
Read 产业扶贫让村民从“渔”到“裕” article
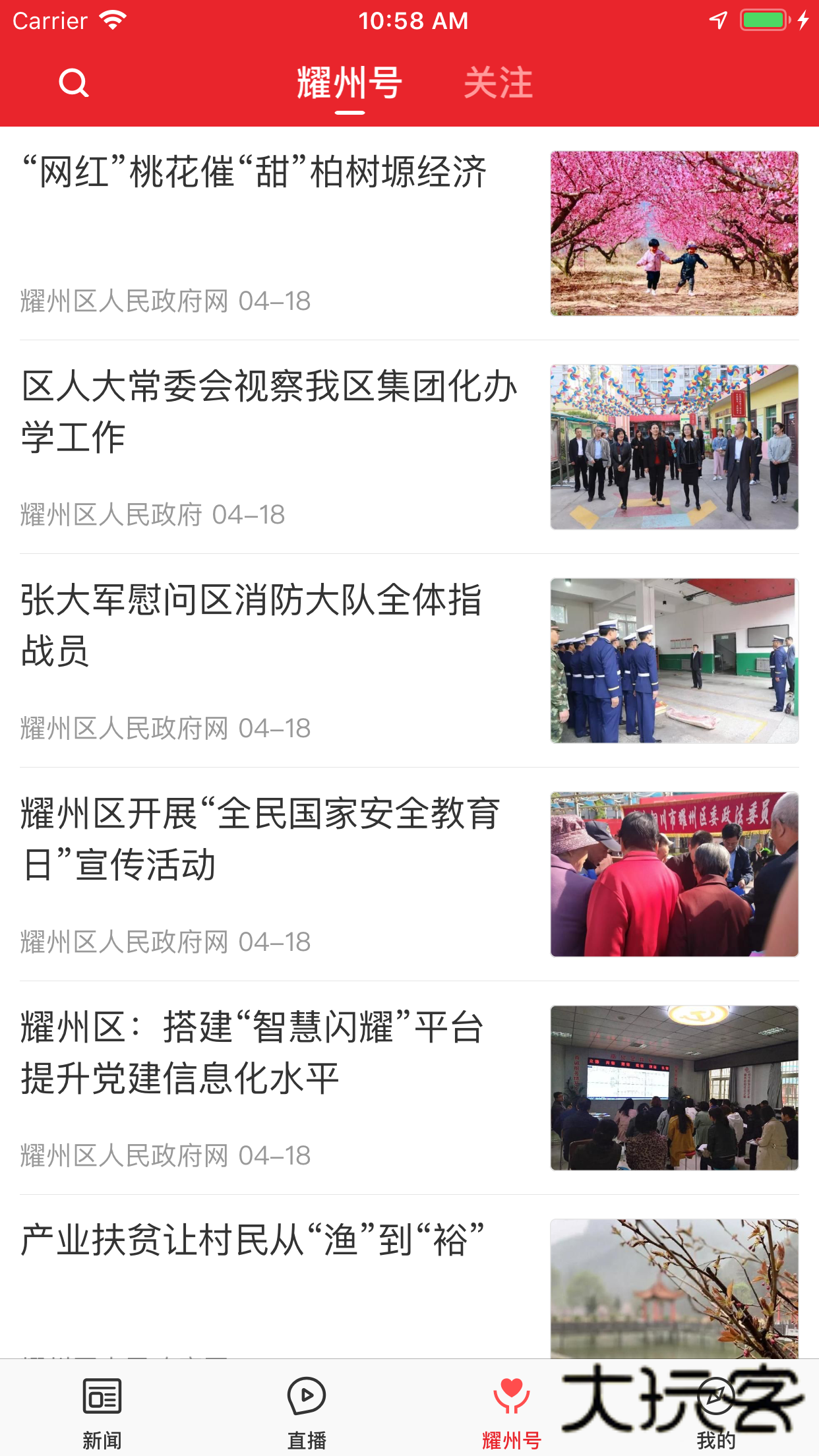pos(253,1240)
